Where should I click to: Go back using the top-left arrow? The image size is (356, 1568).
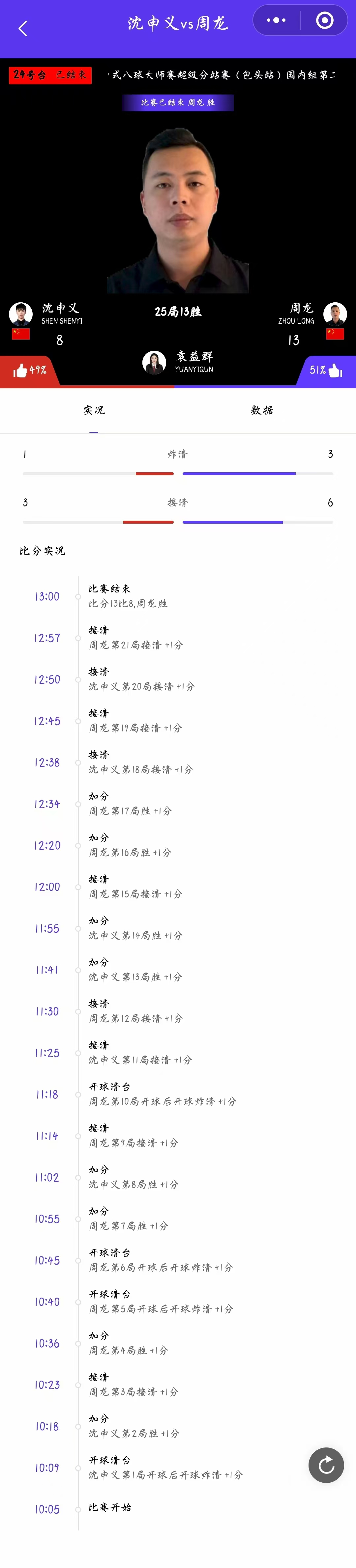point(23,29)
